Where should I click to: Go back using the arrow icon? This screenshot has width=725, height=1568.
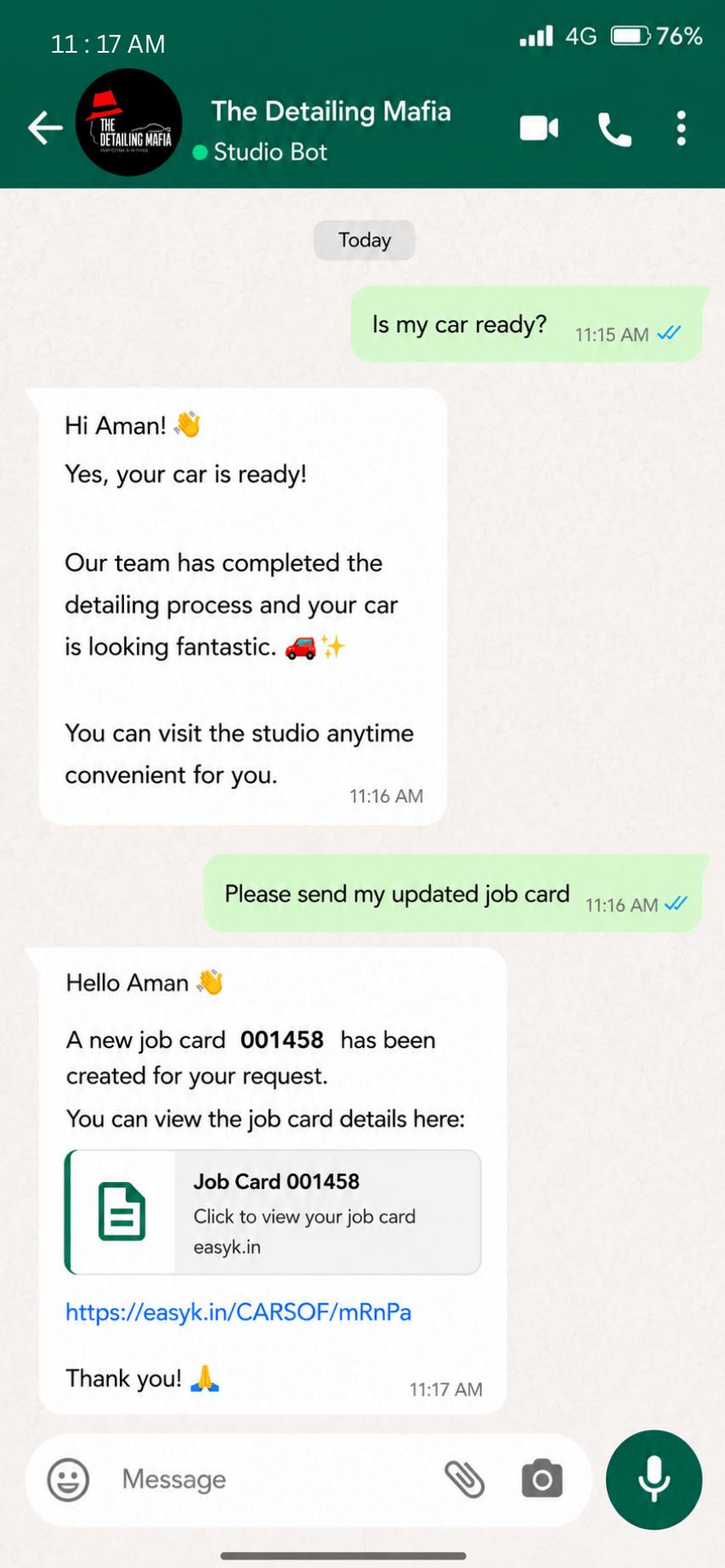(45, 128)
